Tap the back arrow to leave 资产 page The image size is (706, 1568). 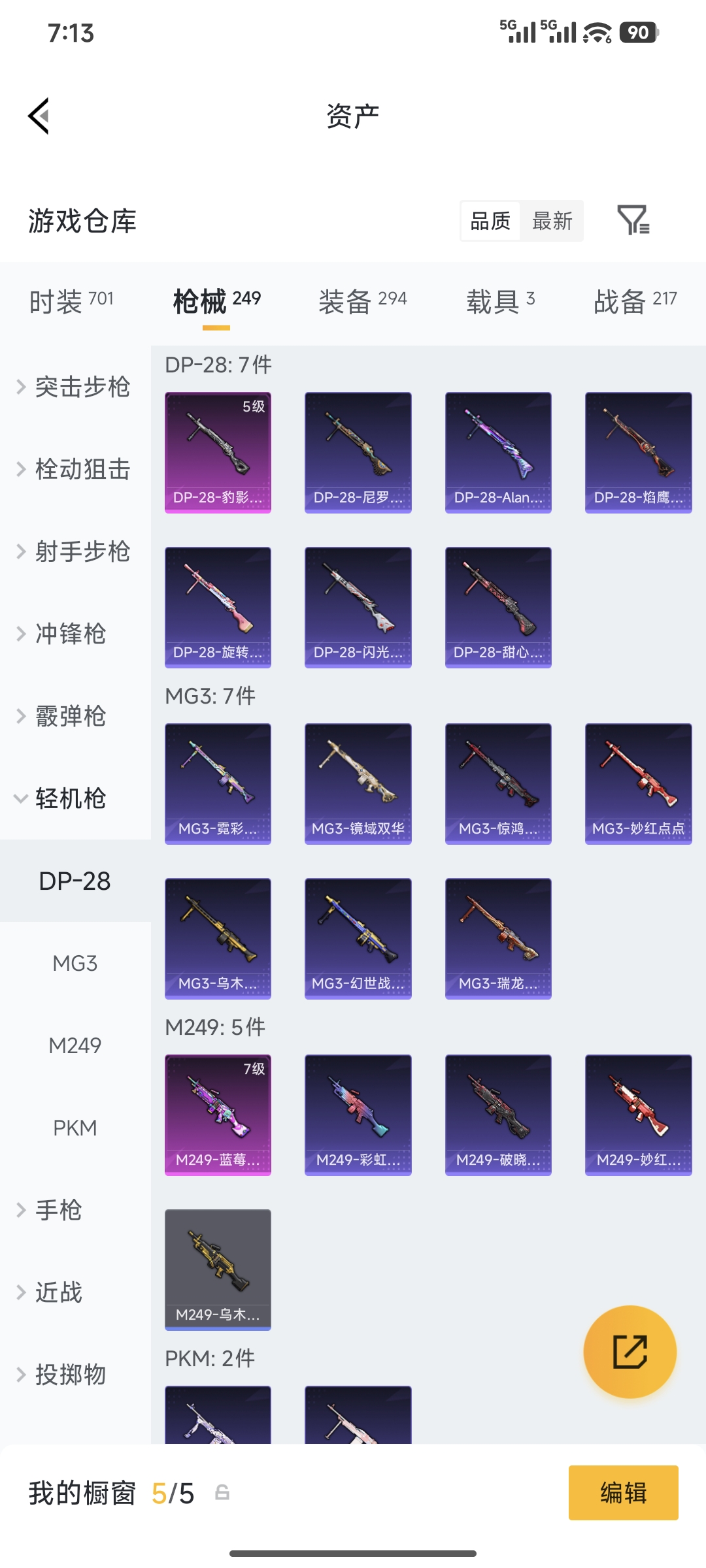click(x=39, y=115)
